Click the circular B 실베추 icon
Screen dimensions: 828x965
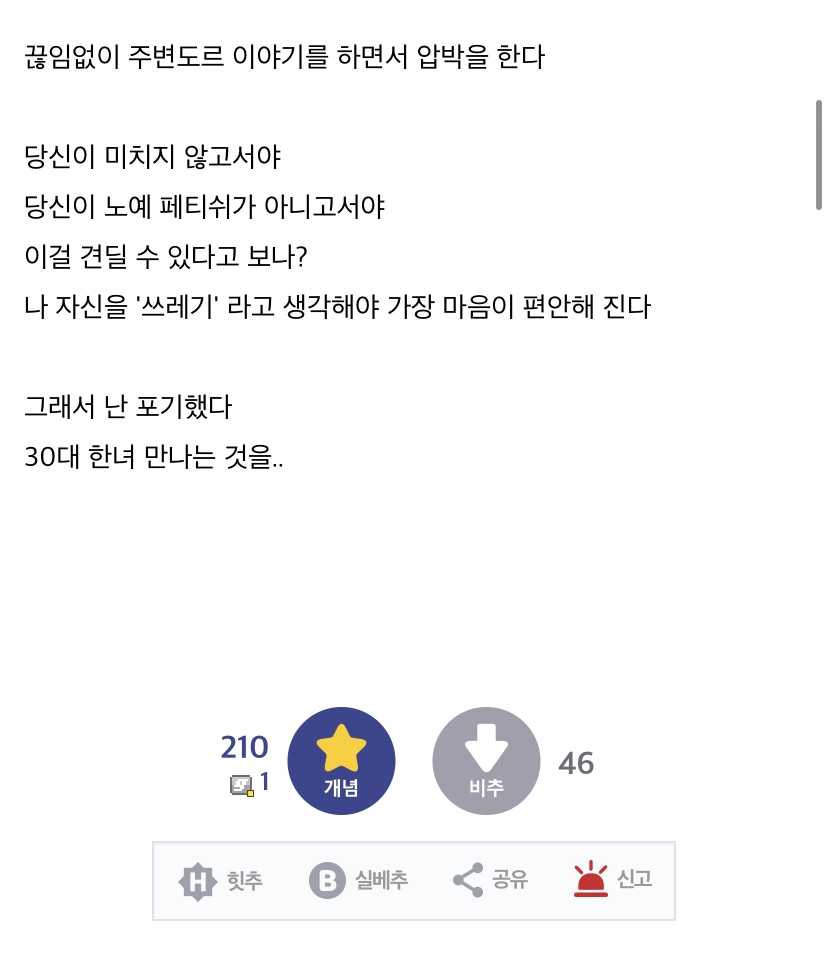tap(325, 880)
